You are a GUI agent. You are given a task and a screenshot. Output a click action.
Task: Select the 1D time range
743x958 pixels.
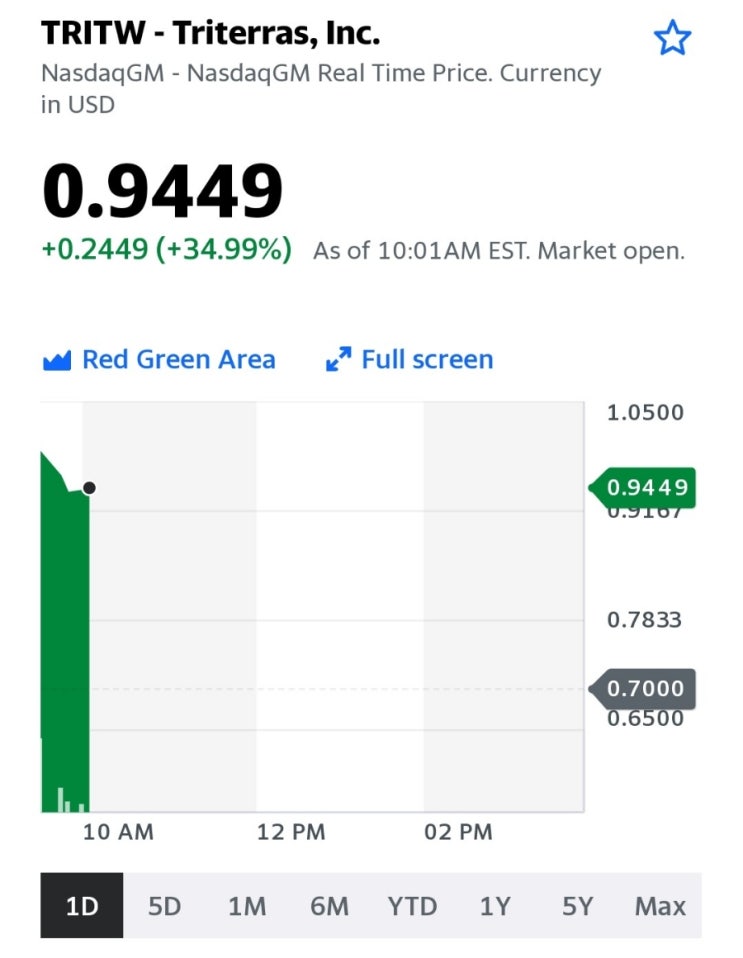pyautogui.click(x=82, y=906)
